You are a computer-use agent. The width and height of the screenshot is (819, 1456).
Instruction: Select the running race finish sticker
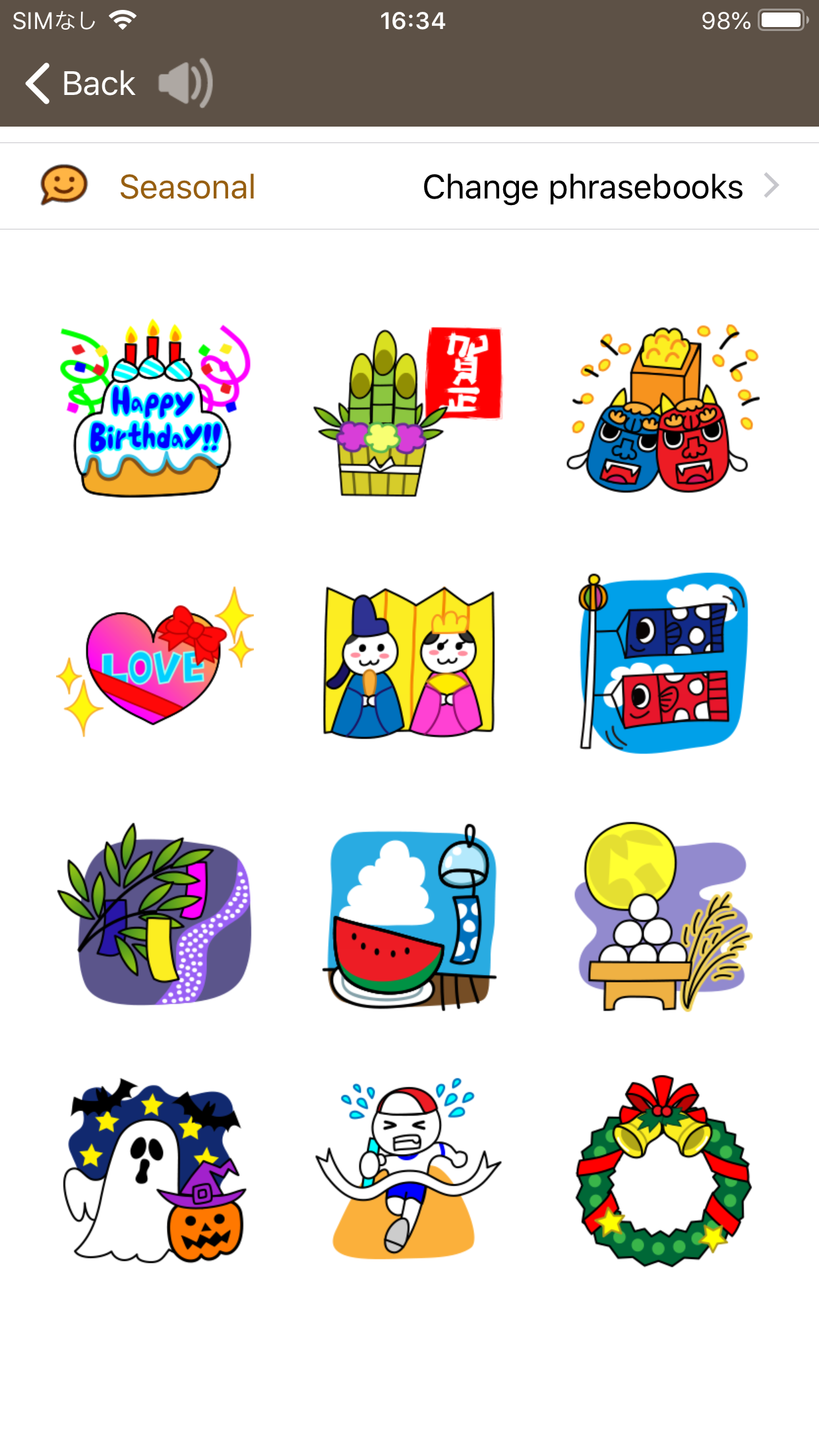pos(408,1167)
